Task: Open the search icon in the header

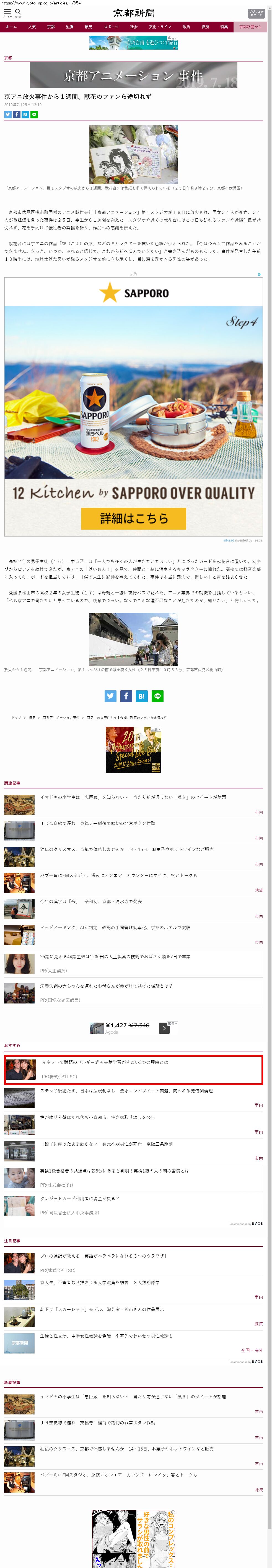Action: click(x=18, y=12)
